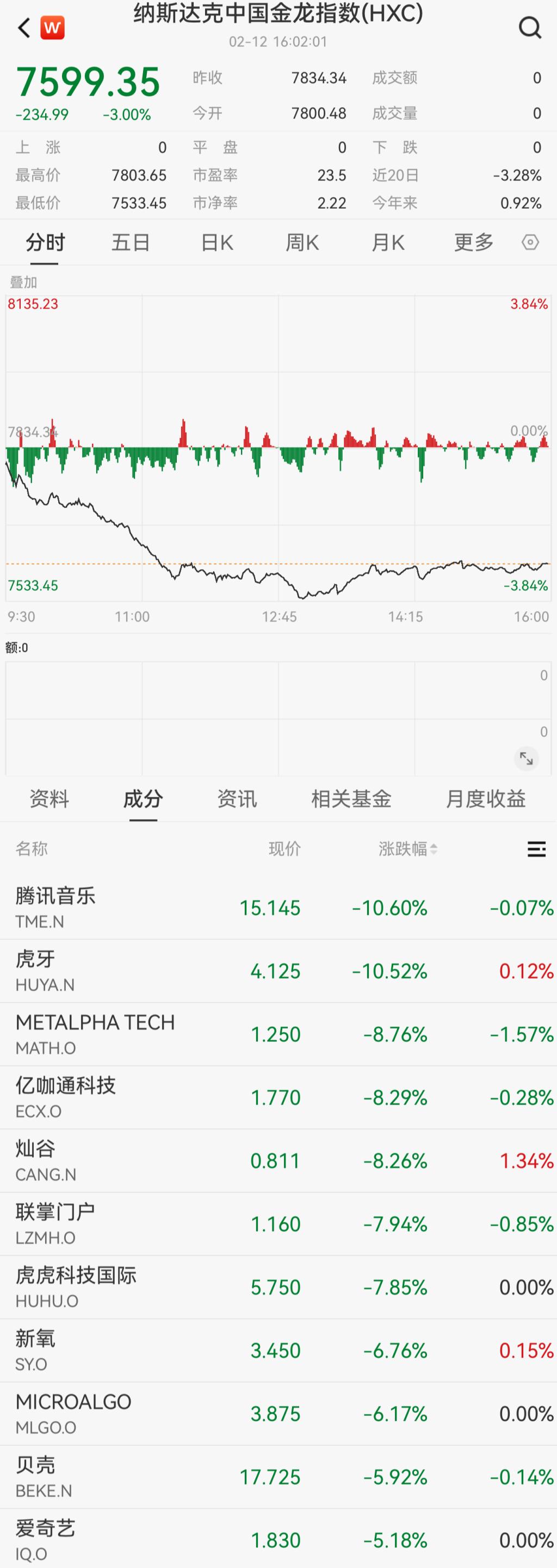Switch to the 资料 tab
Screen dimensions: 557x1568
[x=49, y=798]
